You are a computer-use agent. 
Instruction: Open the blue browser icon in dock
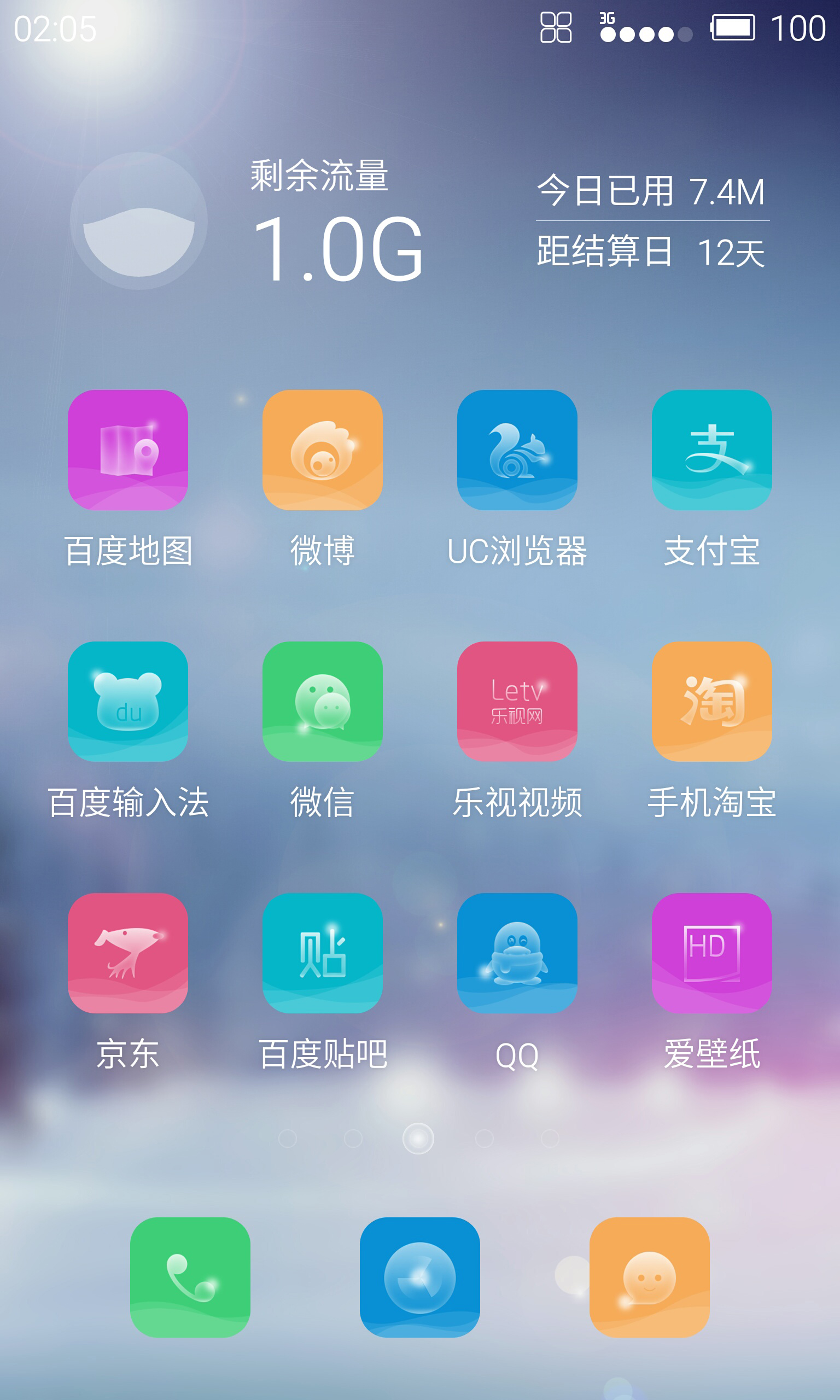(419, 1276)
